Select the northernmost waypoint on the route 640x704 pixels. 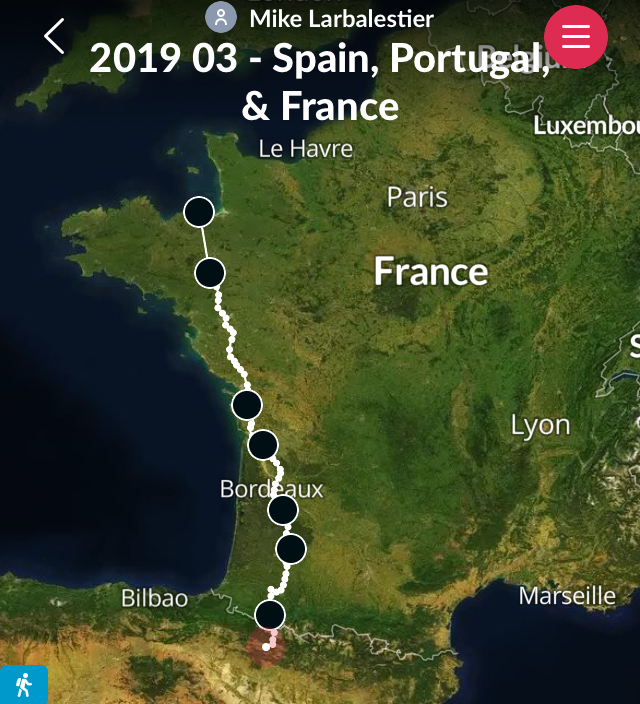point(199,212)
